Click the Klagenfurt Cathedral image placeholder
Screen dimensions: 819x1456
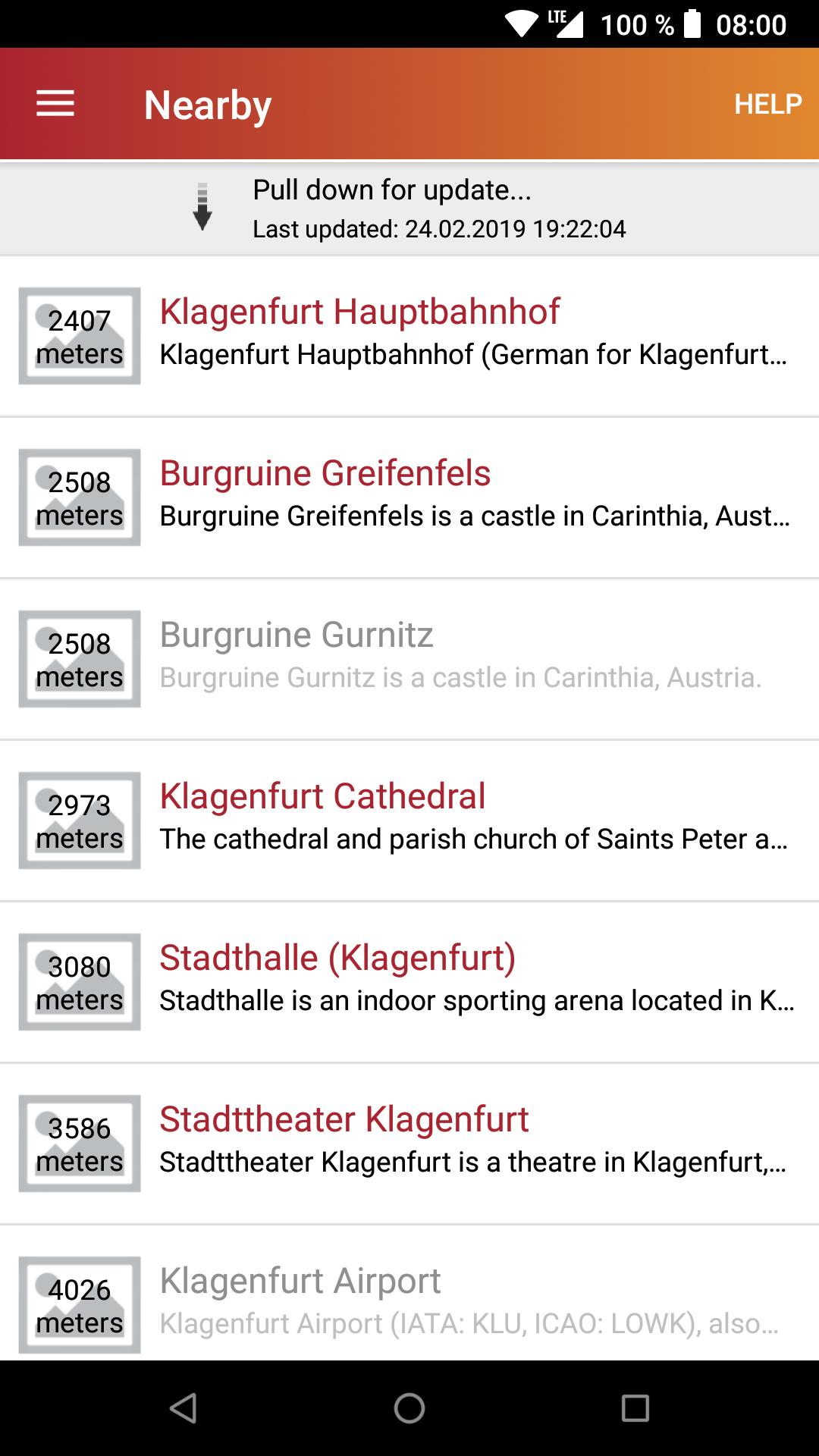[x=78, y=820]
